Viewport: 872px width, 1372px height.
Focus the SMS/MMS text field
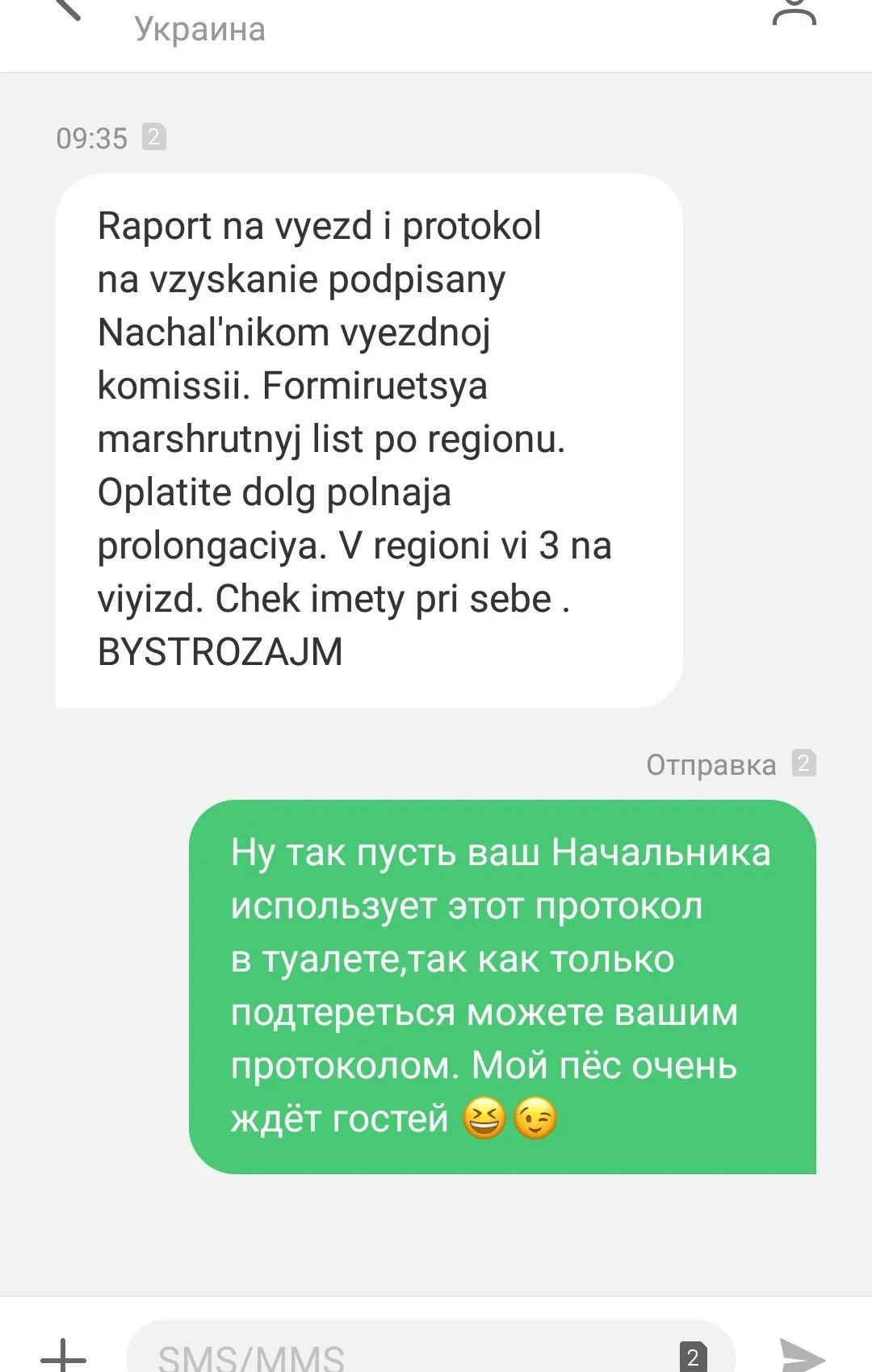coord(404,1354)
